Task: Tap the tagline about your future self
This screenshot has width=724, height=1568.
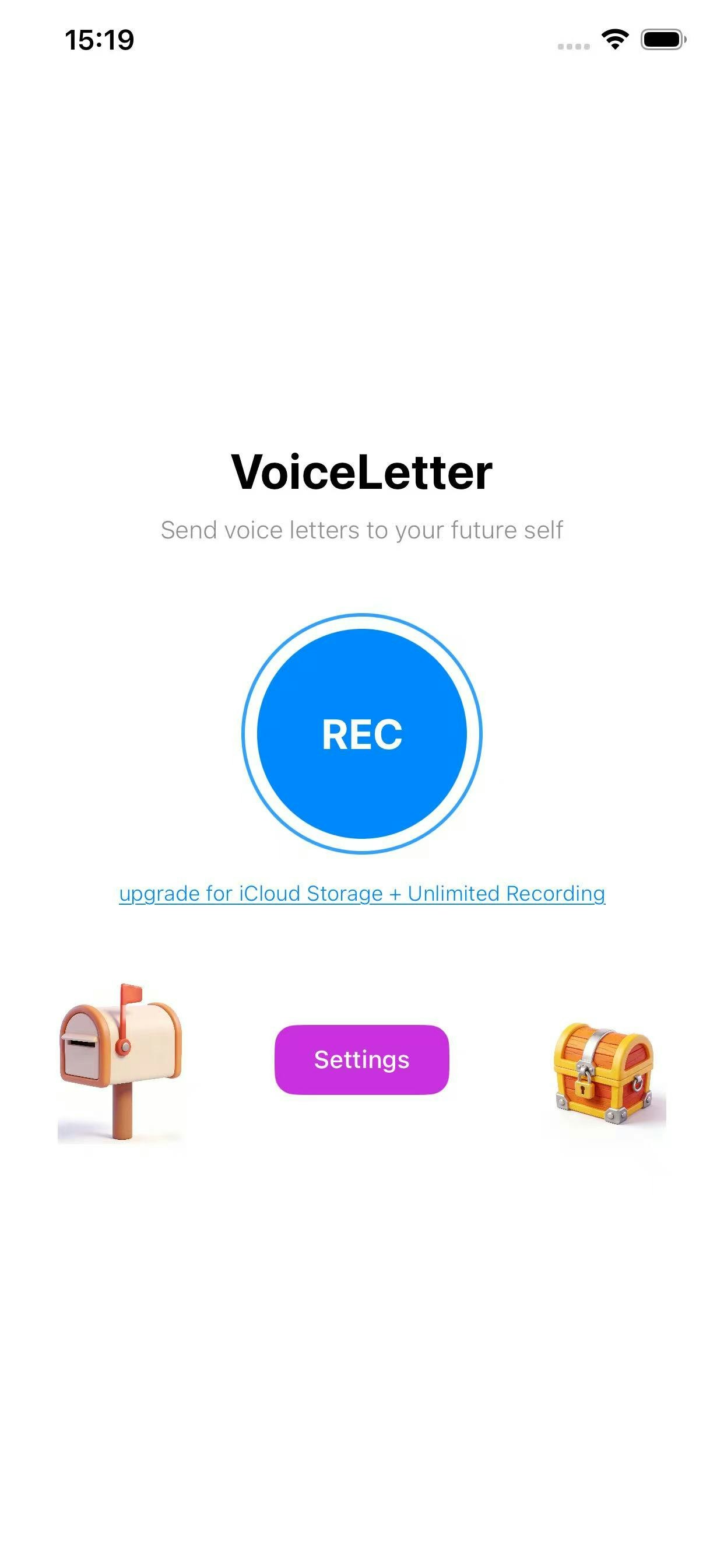Action: tap(362, 530)
